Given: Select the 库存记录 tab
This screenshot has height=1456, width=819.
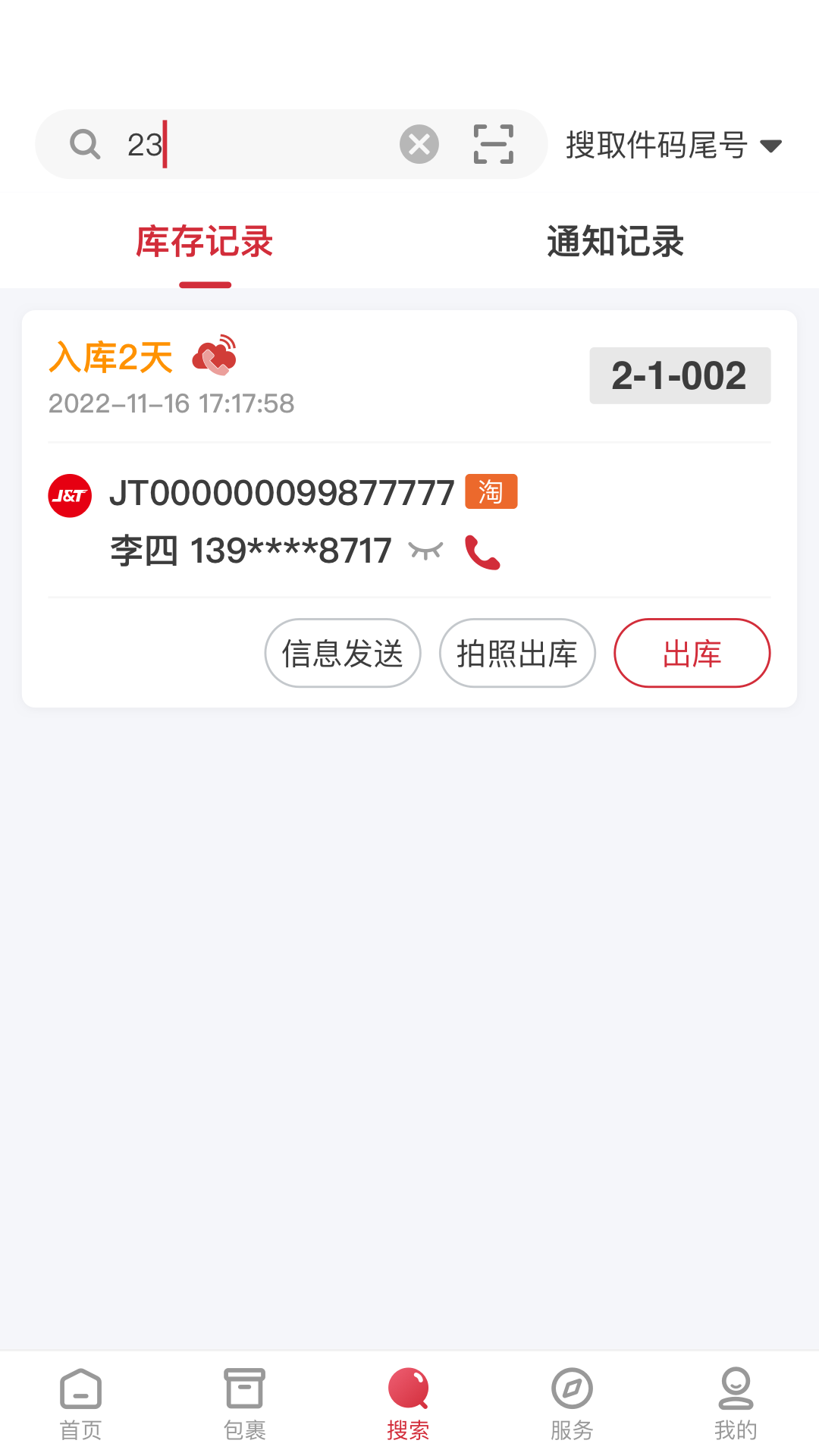Looking at the screenshot, I should pyautogui.click(x=204, y=241).
